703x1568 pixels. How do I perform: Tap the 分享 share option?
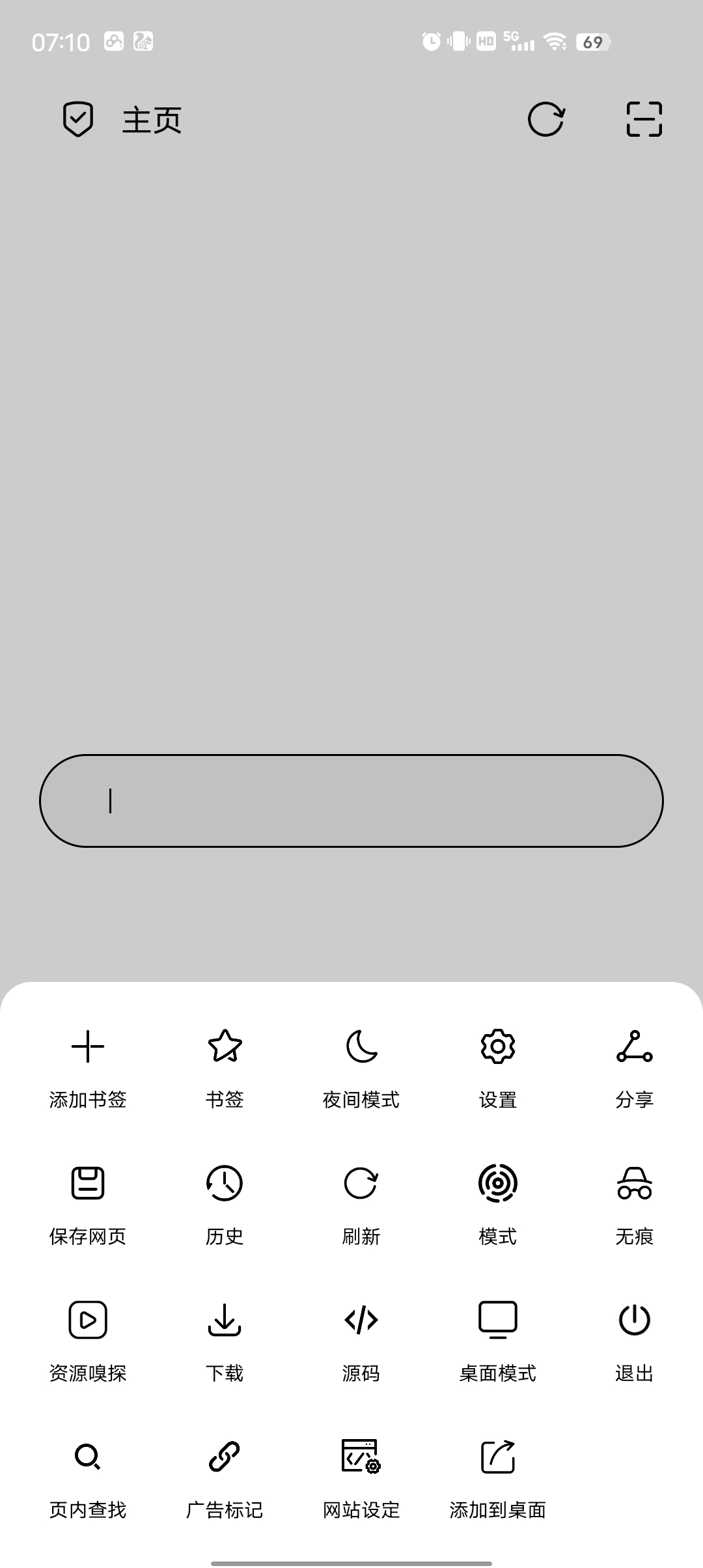pyautogui.click(x=635, y=1068)
